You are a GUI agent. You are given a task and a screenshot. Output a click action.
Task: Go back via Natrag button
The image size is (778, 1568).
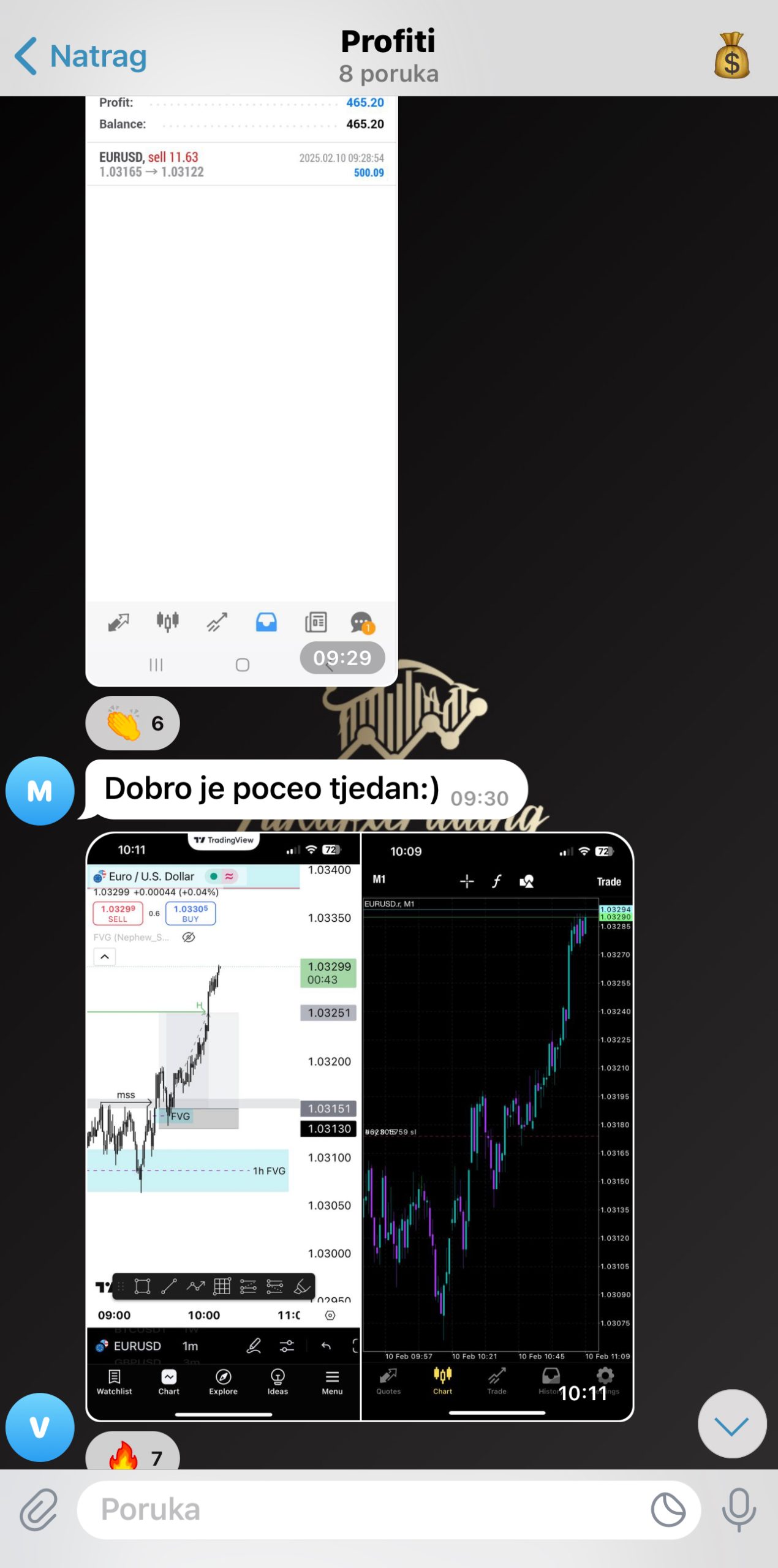coord(81,56)
